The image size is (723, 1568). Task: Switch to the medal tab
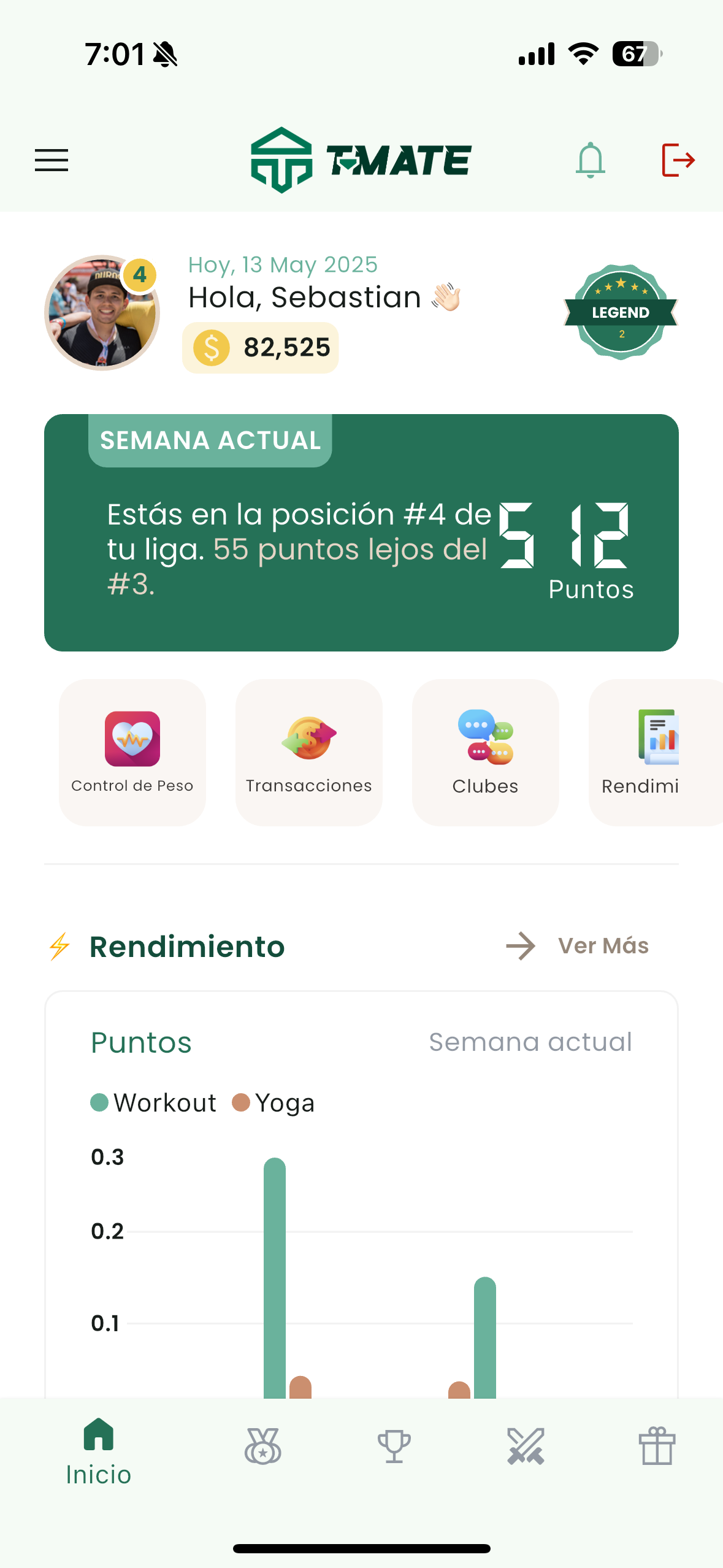pos(262,1446)
